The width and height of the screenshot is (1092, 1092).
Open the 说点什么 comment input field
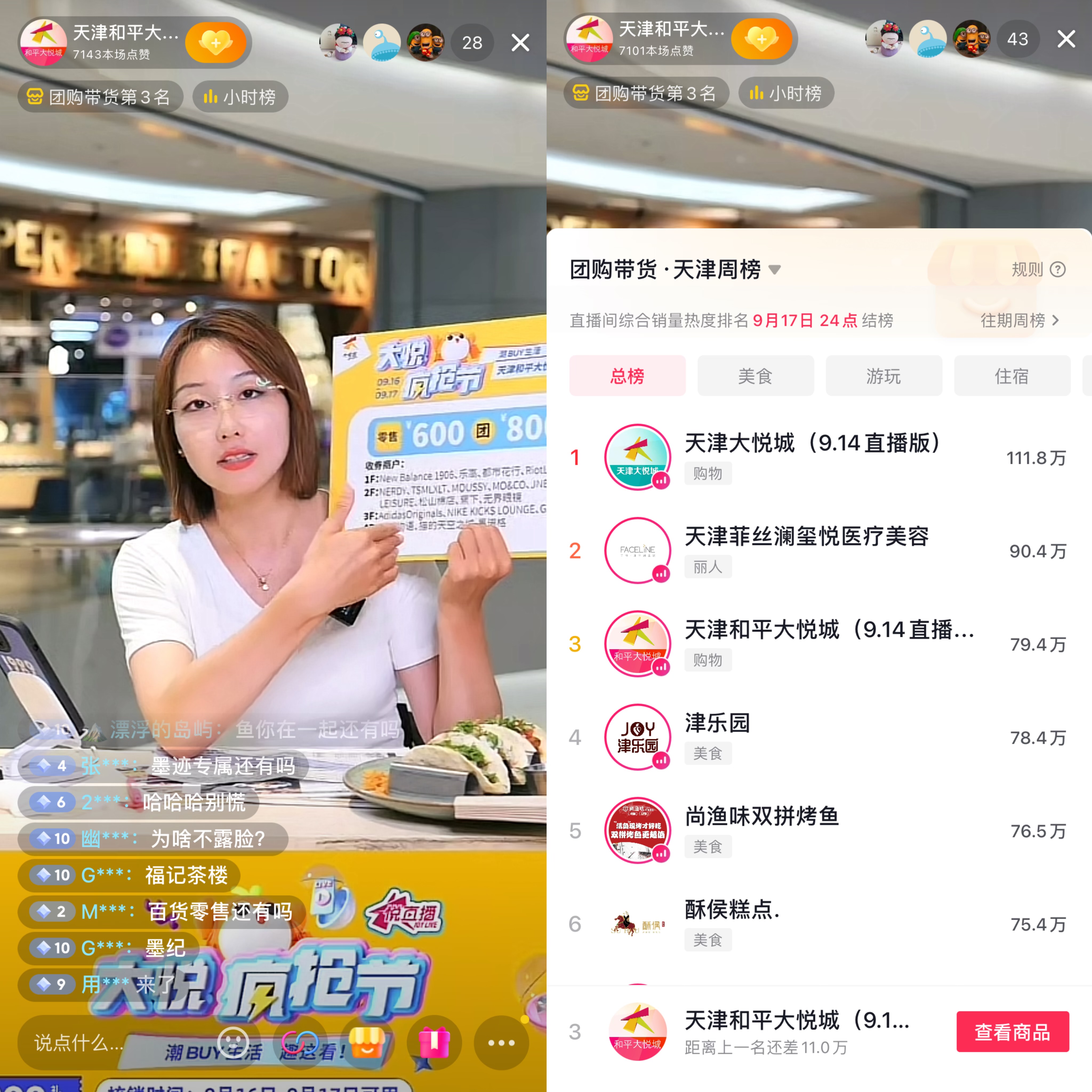[x=79, y=1043]
